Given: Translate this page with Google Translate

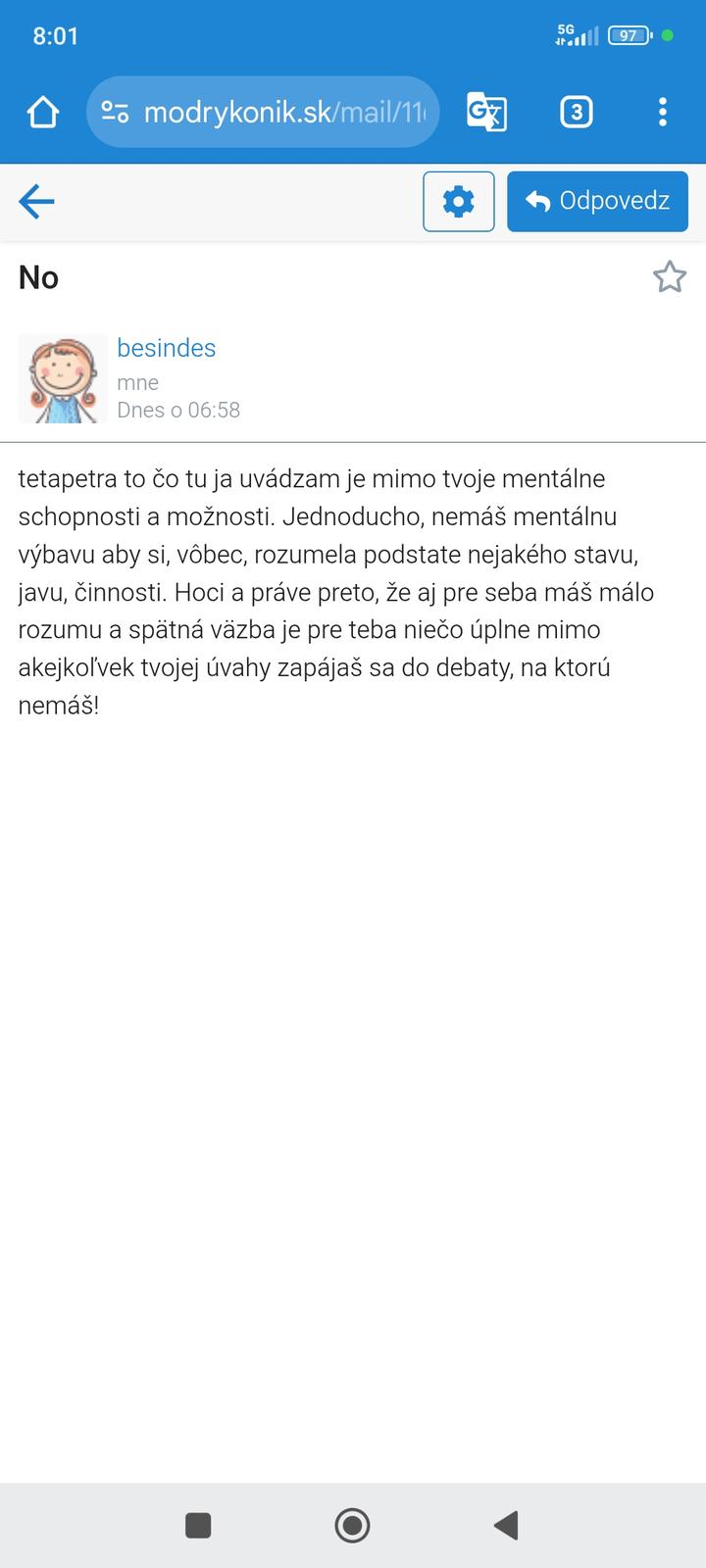Looking at the screenshot, I should click(x=486, y=113).
